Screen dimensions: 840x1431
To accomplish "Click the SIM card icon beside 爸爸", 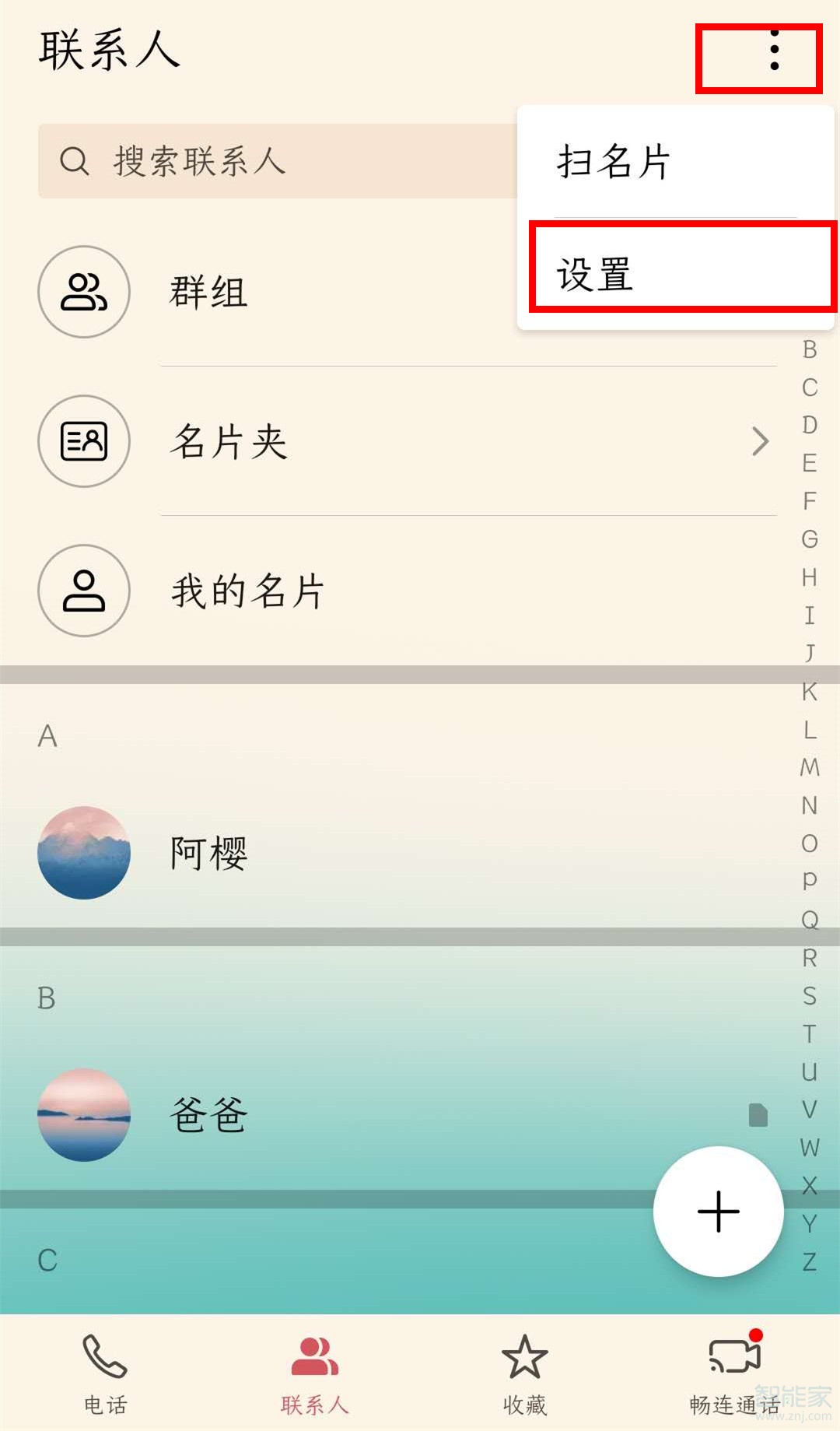I will click(x=756, y=1114).
